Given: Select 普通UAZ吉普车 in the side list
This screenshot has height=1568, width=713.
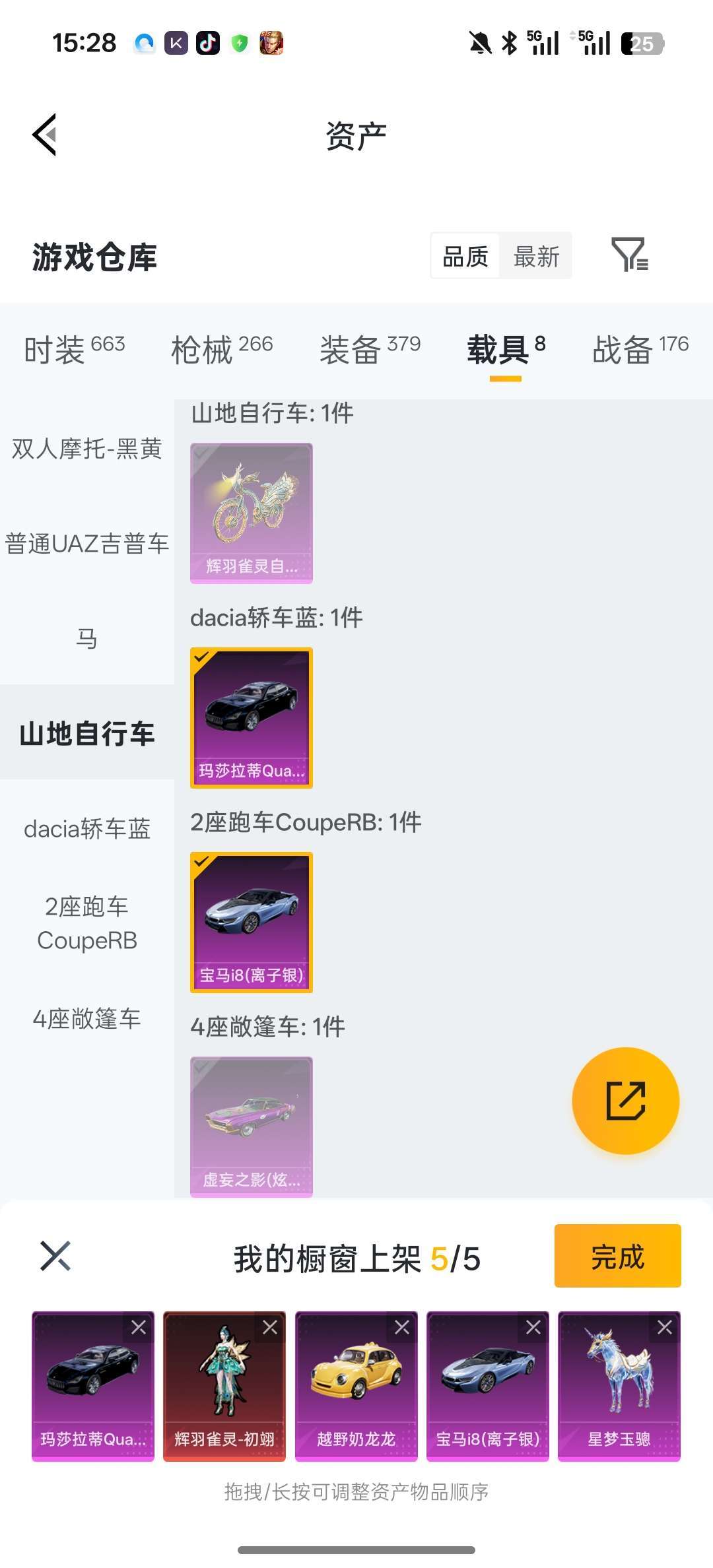Looking at the screenshot, I should (87, 544).
